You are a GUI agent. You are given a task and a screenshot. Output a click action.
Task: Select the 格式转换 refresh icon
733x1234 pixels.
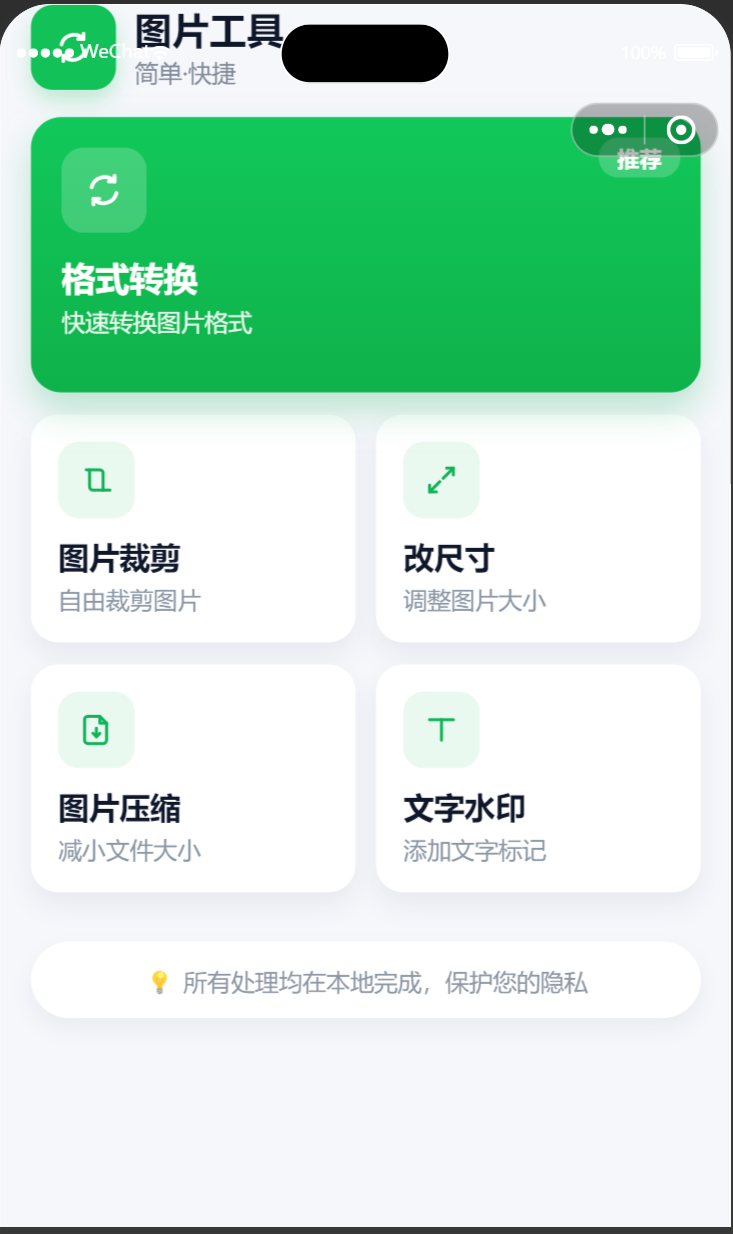[x=103, y=190]
